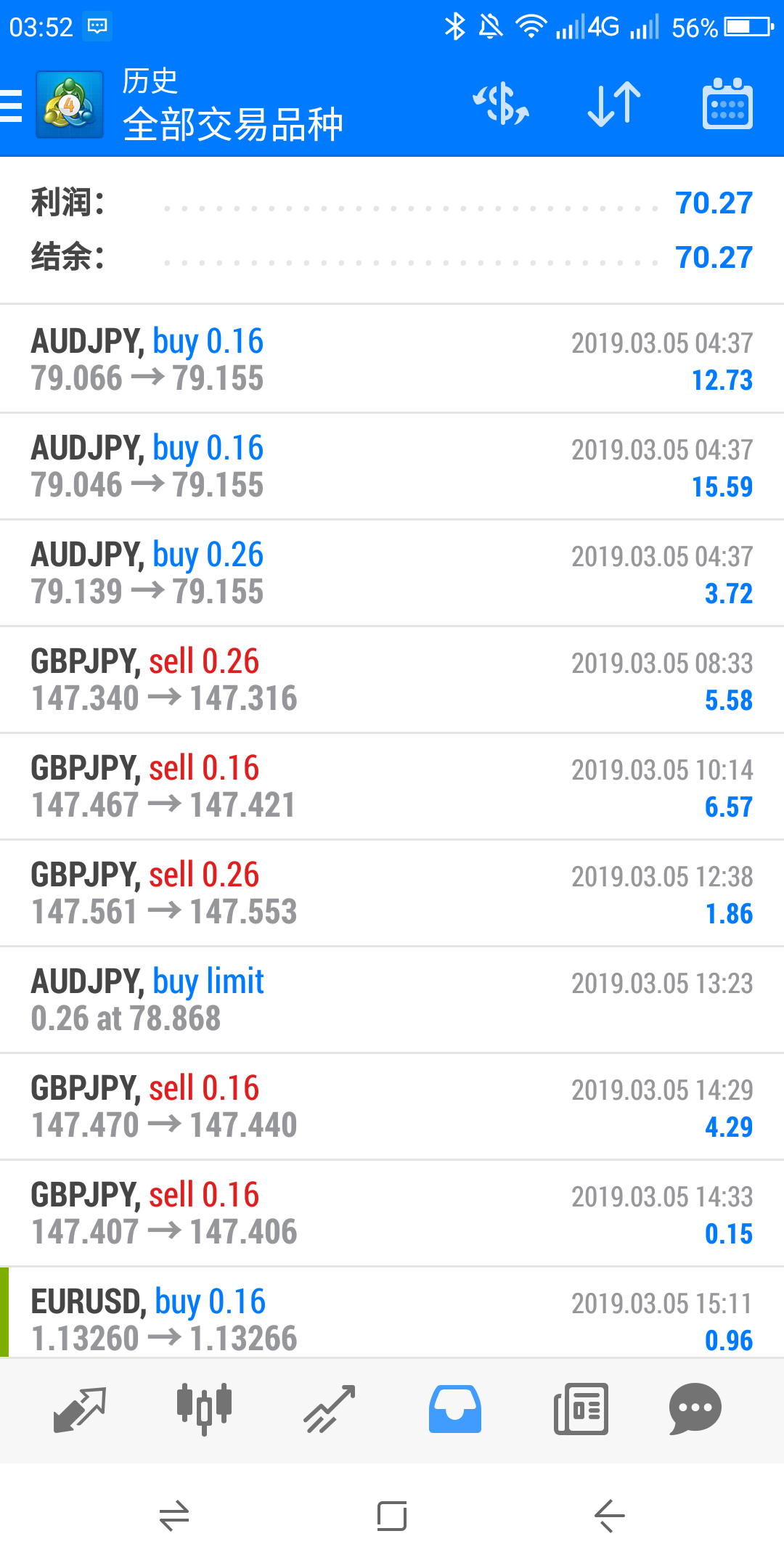Open the AUDJPY buy limit order at 78.868
The width and height of the screenshot is (784, 1568).
pos(392,1000)
